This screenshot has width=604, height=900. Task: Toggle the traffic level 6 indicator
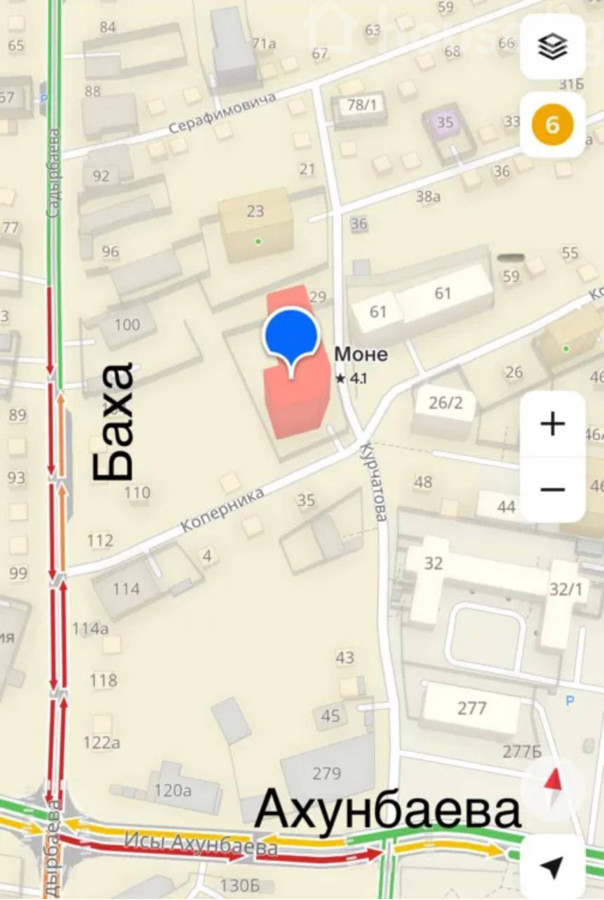click(x=552, y=125)
